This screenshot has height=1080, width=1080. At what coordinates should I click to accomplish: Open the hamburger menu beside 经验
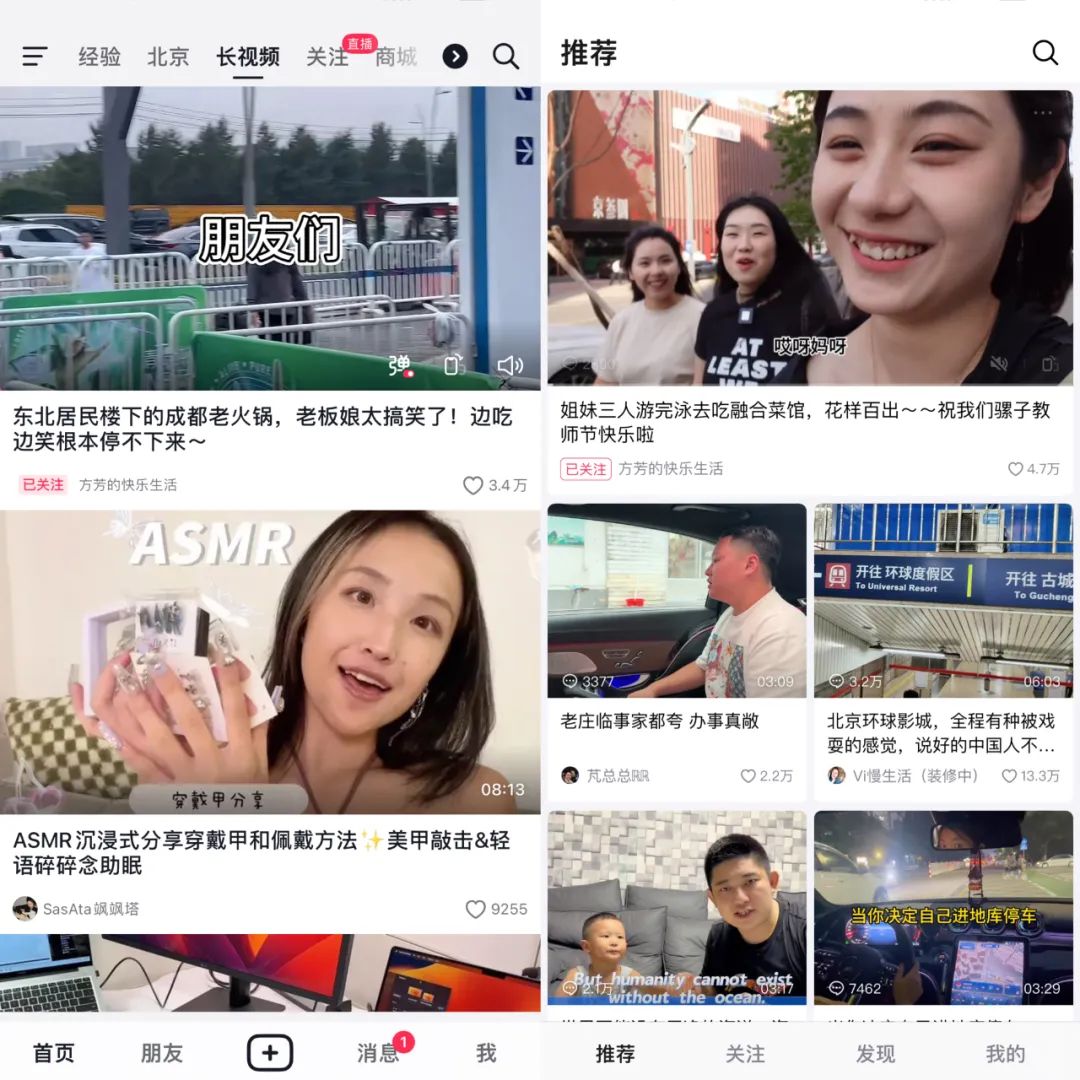[x=35, y=57]
